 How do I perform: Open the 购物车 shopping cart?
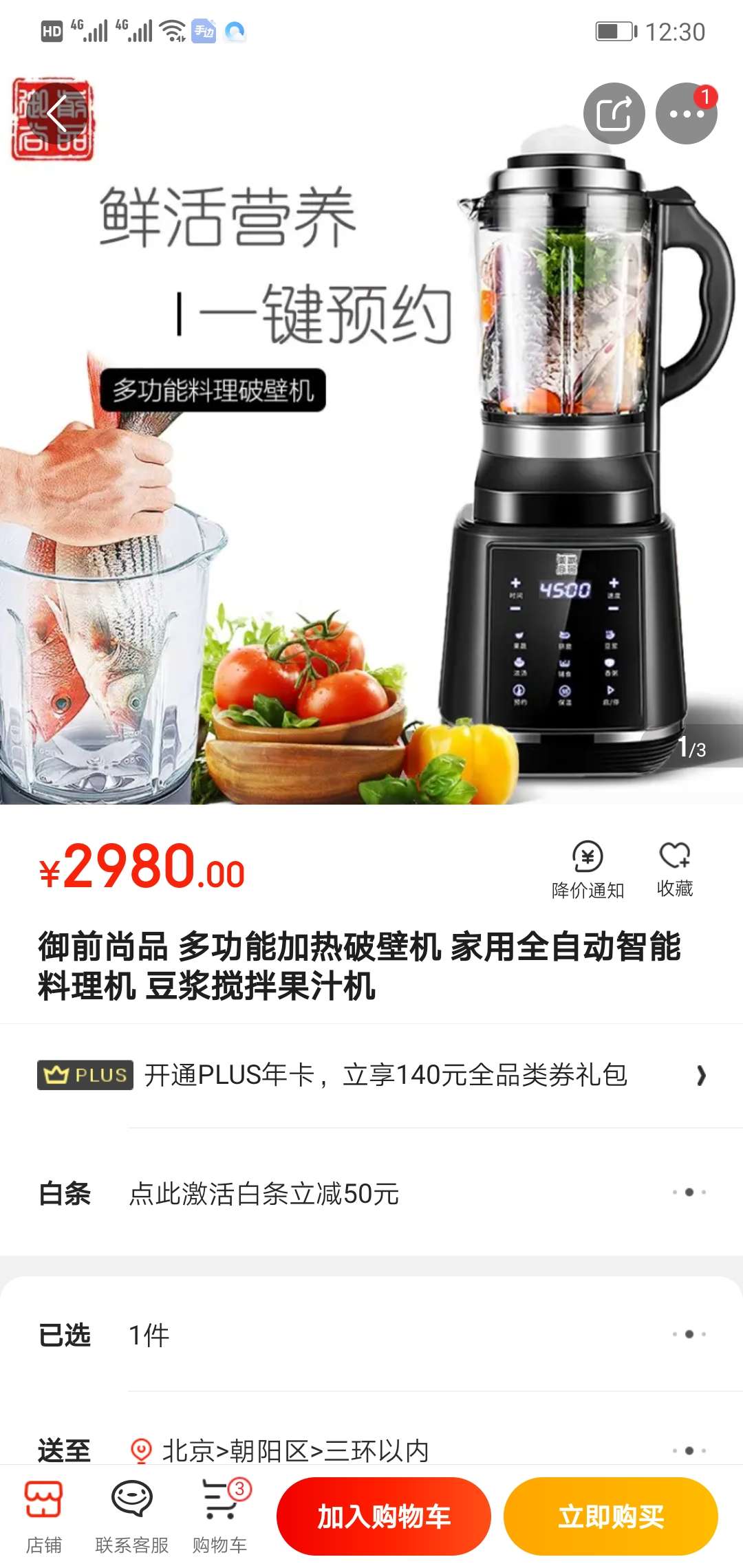220,1516
